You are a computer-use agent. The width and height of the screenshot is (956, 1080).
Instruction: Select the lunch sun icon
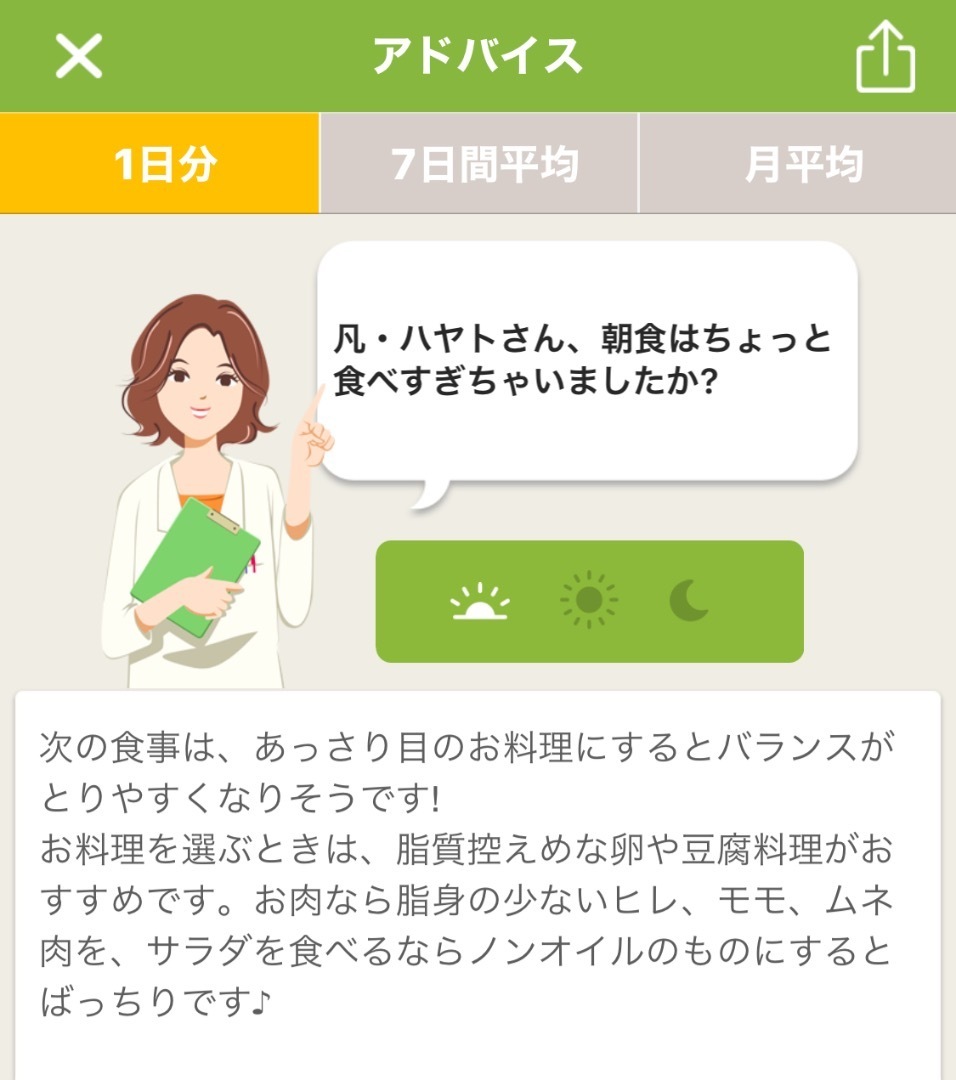(588, 601)
